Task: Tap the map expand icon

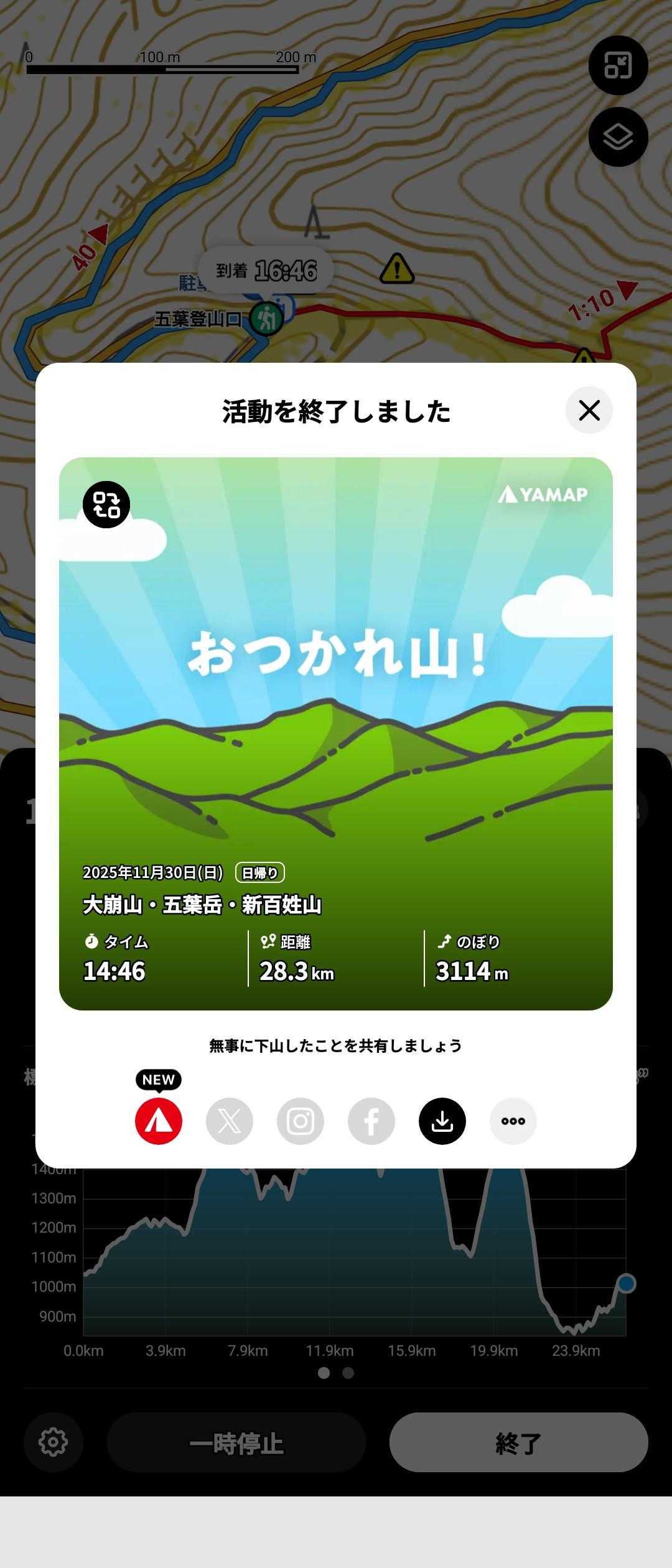Action: point(618,65)
